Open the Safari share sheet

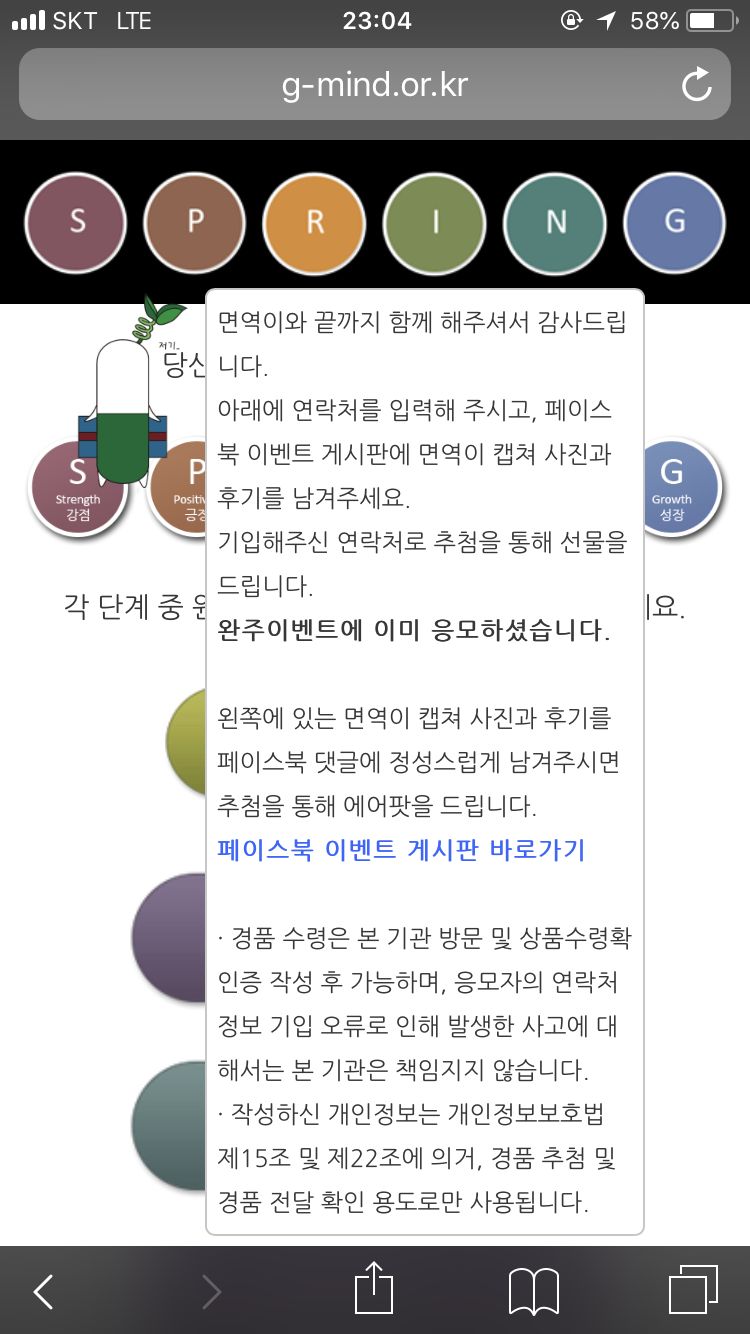pos(374,1290)
